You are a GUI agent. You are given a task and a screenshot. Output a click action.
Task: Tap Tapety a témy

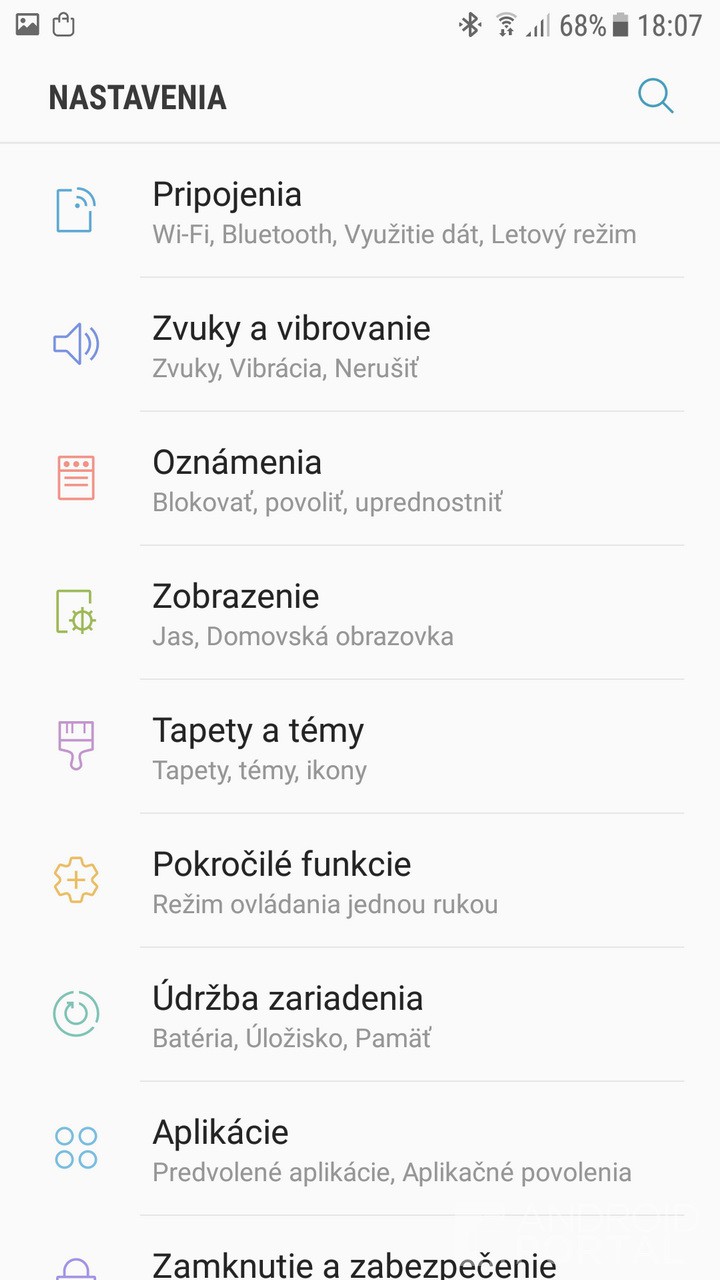360,747
